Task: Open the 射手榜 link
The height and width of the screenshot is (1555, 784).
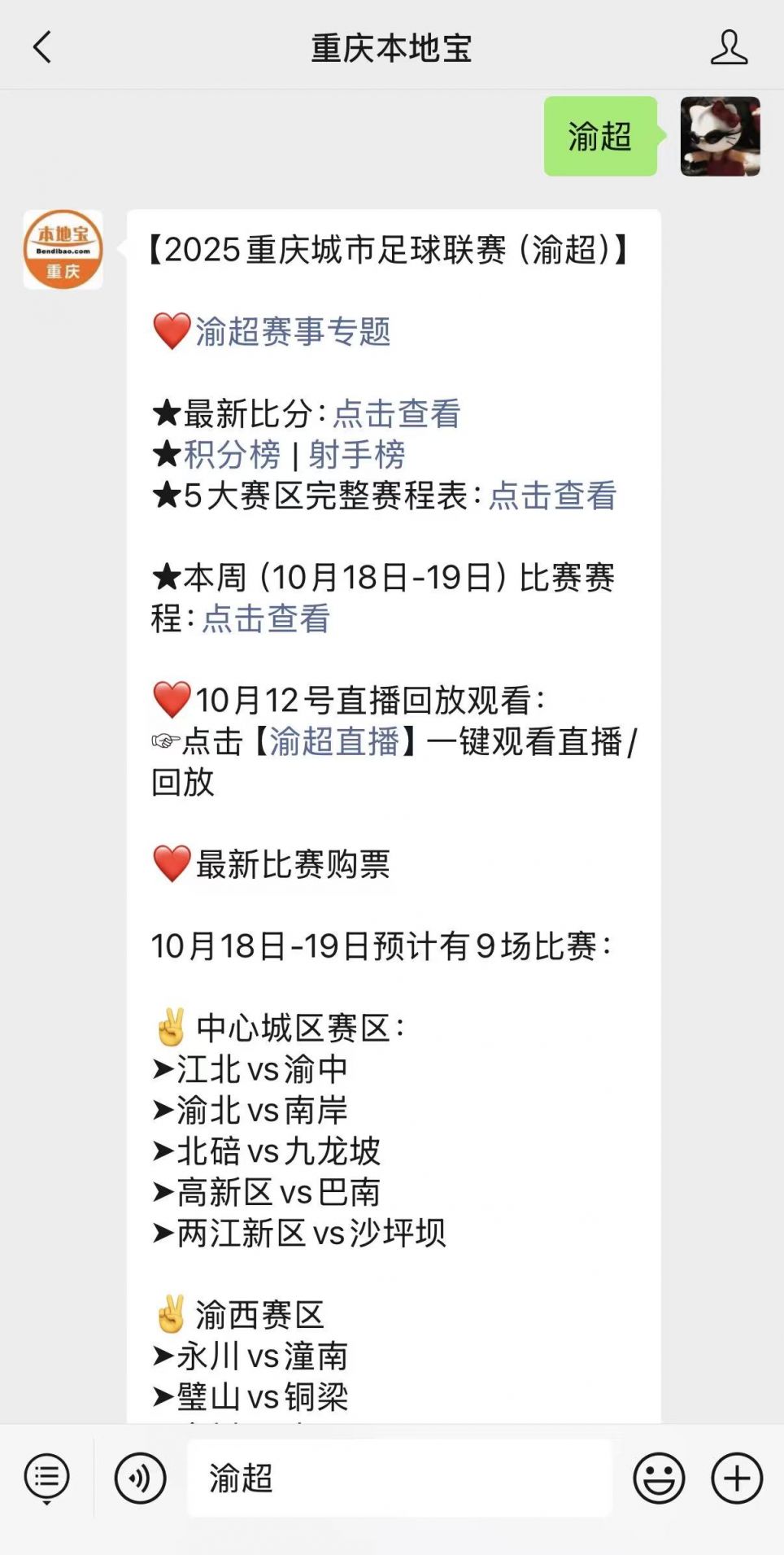Action: click(x=356, y=456)
